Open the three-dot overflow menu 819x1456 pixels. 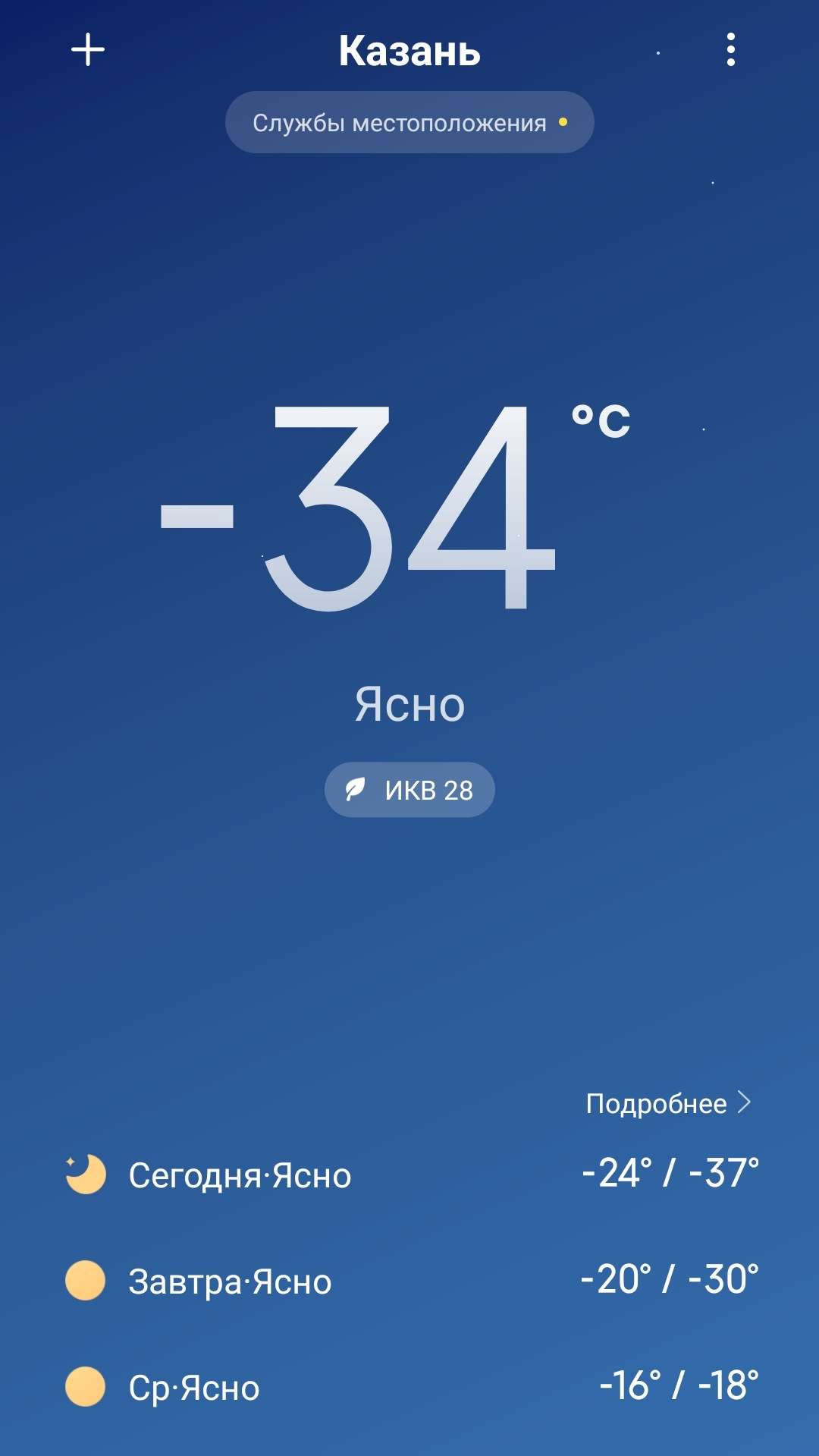[730, 50]
